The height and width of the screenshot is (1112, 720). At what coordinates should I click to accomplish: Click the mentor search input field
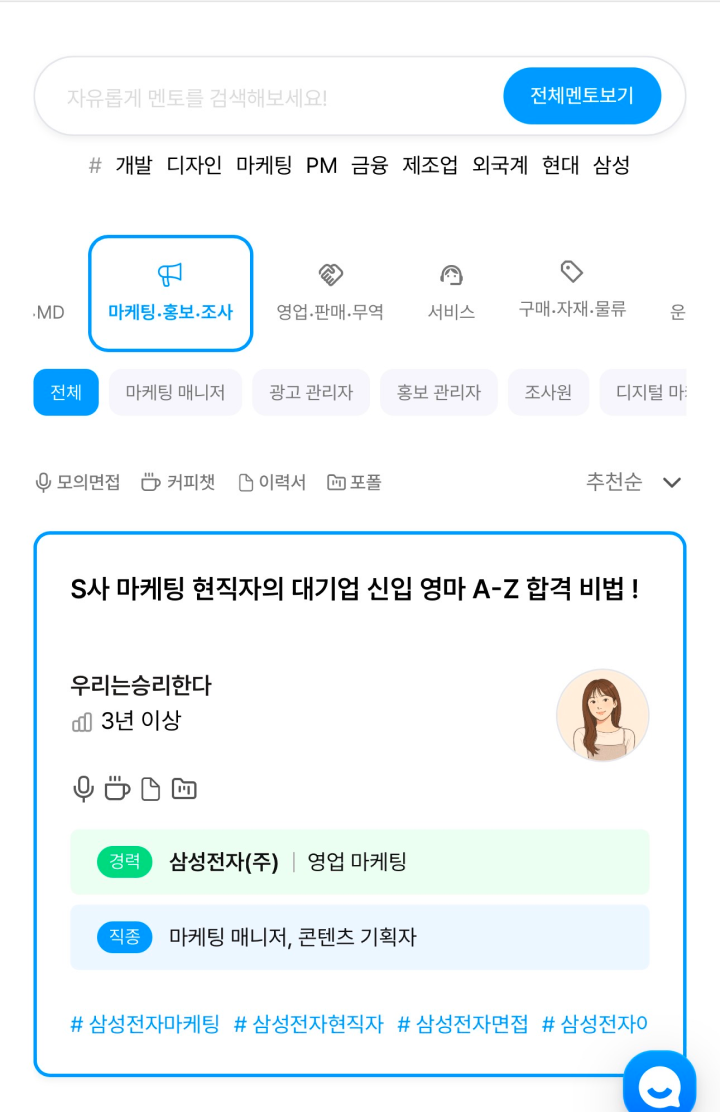250,95
